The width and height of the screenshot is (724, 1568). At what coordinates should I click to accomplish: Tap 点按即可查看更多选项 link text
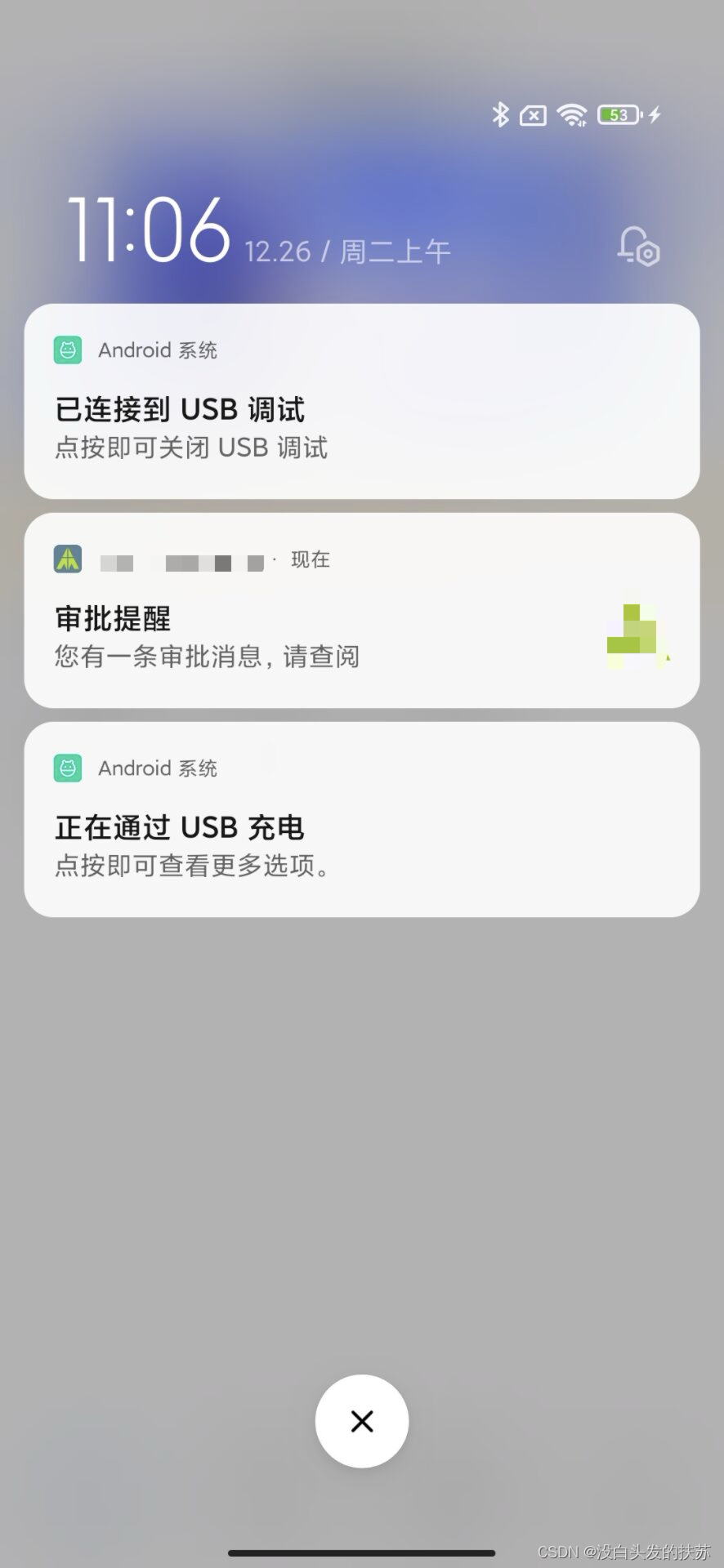click(193, 866)
